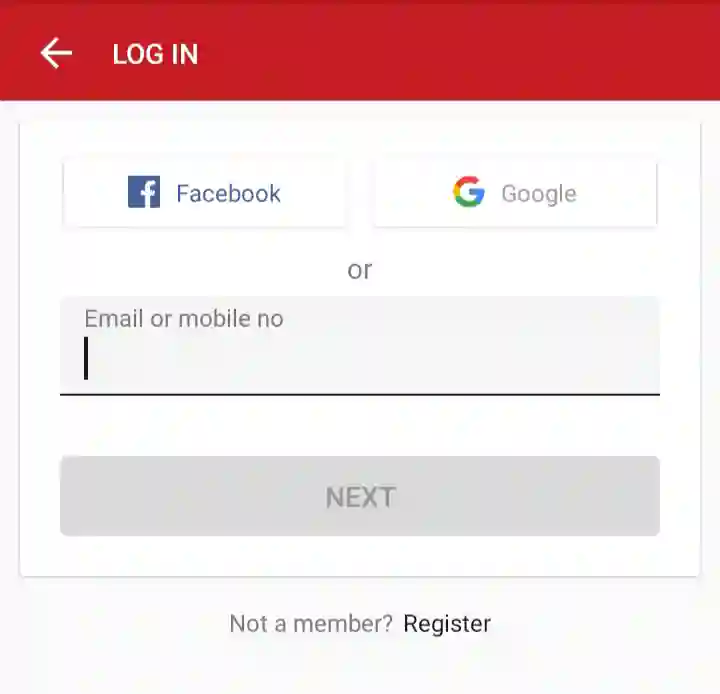Viewport: 720px width, 694px height.
Task: Go back using the arrow icon
Action: (x=56, y=53)
